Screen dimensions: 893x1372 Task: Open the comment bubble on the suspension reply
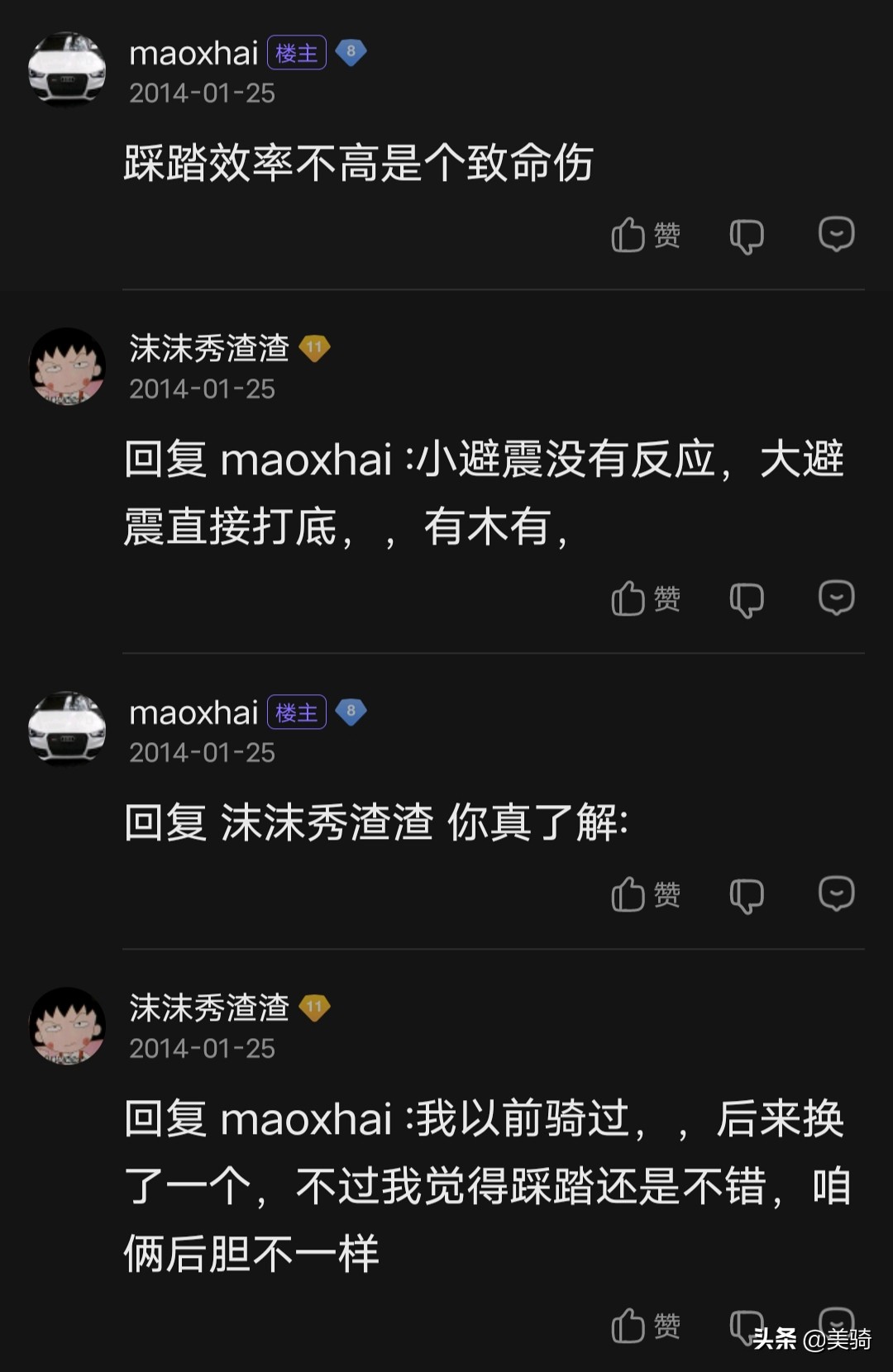(x=837, y=599)
